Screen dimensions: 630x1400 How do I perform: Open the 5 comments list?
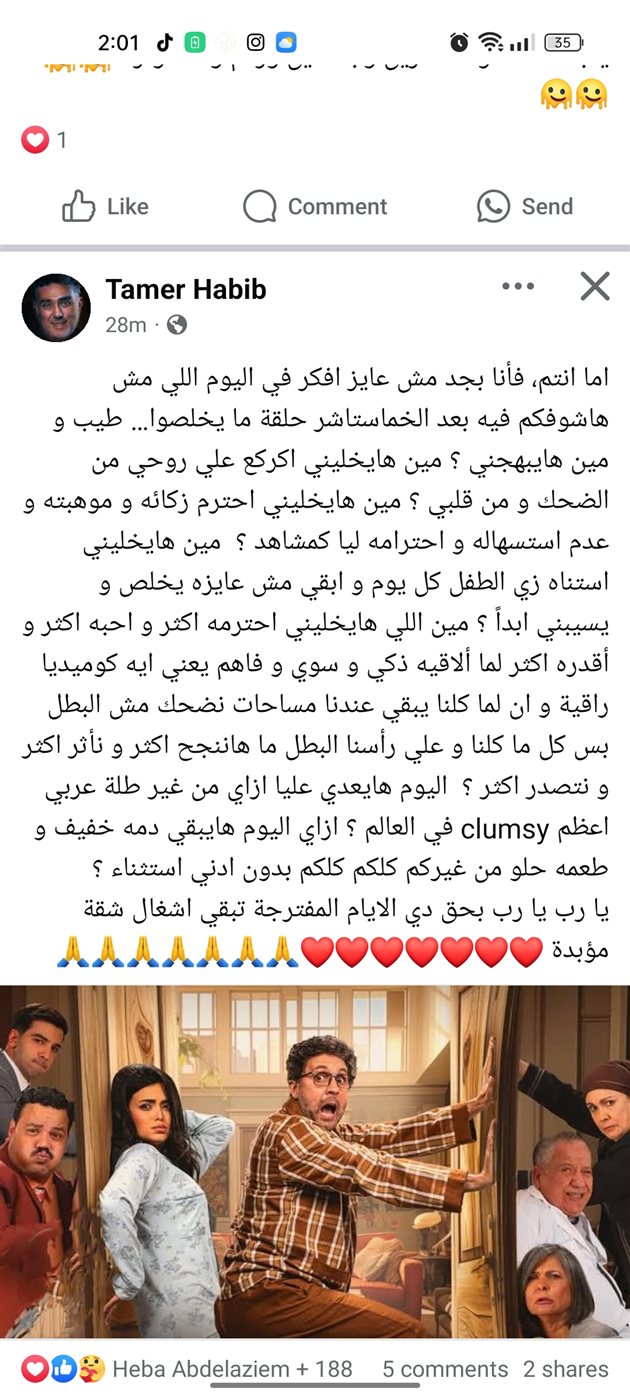click(445, 1369)
